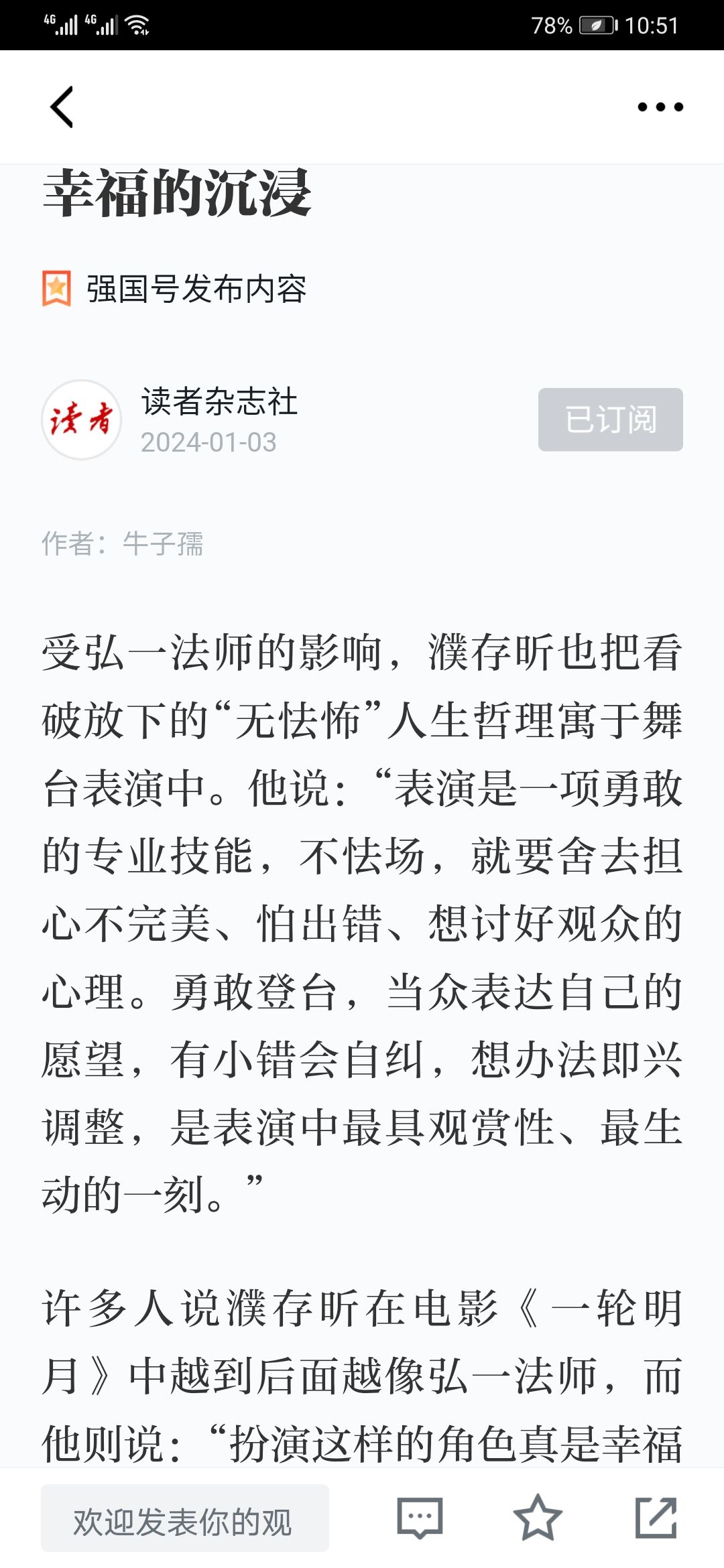Go back using the top-left arrow
This screenshot has height=1568, width=724.
pos(62,107)
